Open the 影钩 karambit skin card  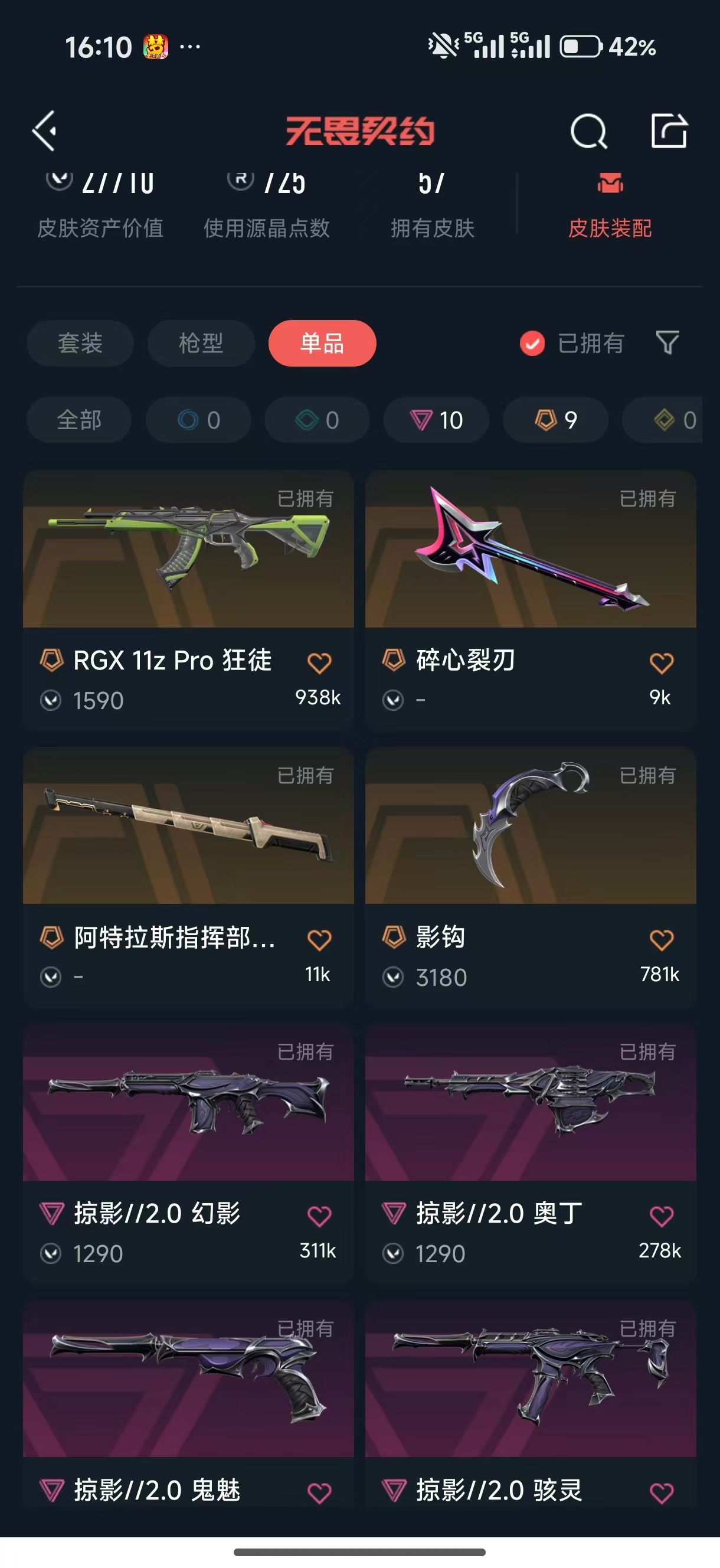pos(530,828)
